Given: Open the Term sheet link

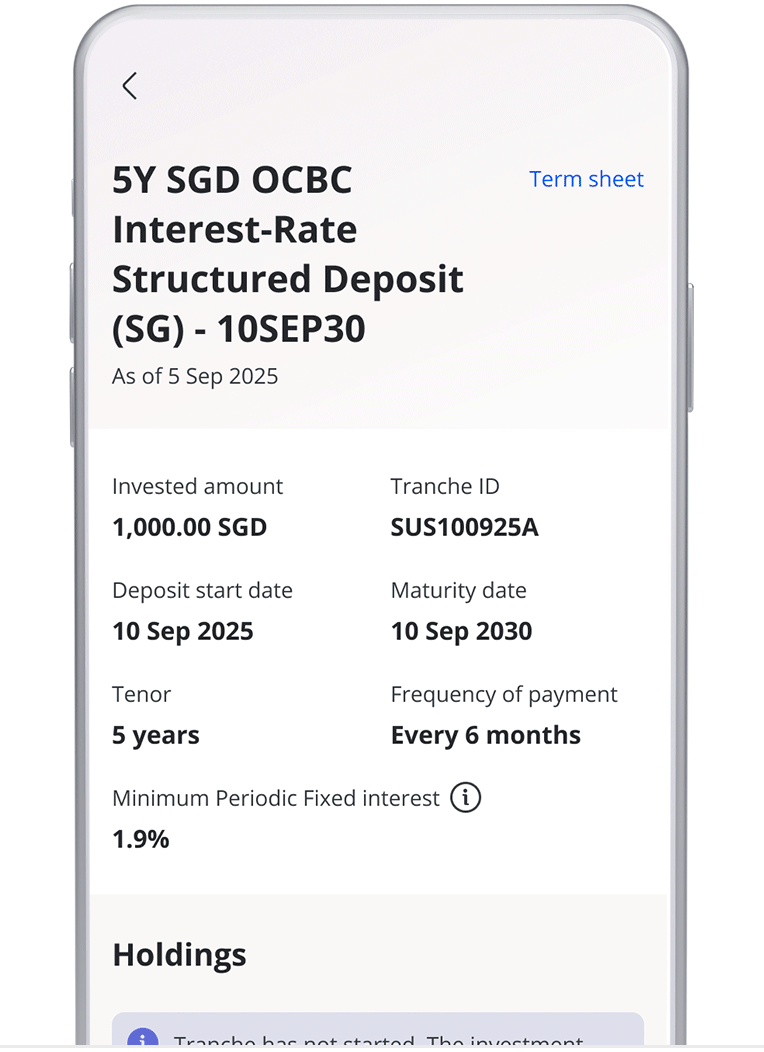Looking at the screenshot, I should [586, 179].
